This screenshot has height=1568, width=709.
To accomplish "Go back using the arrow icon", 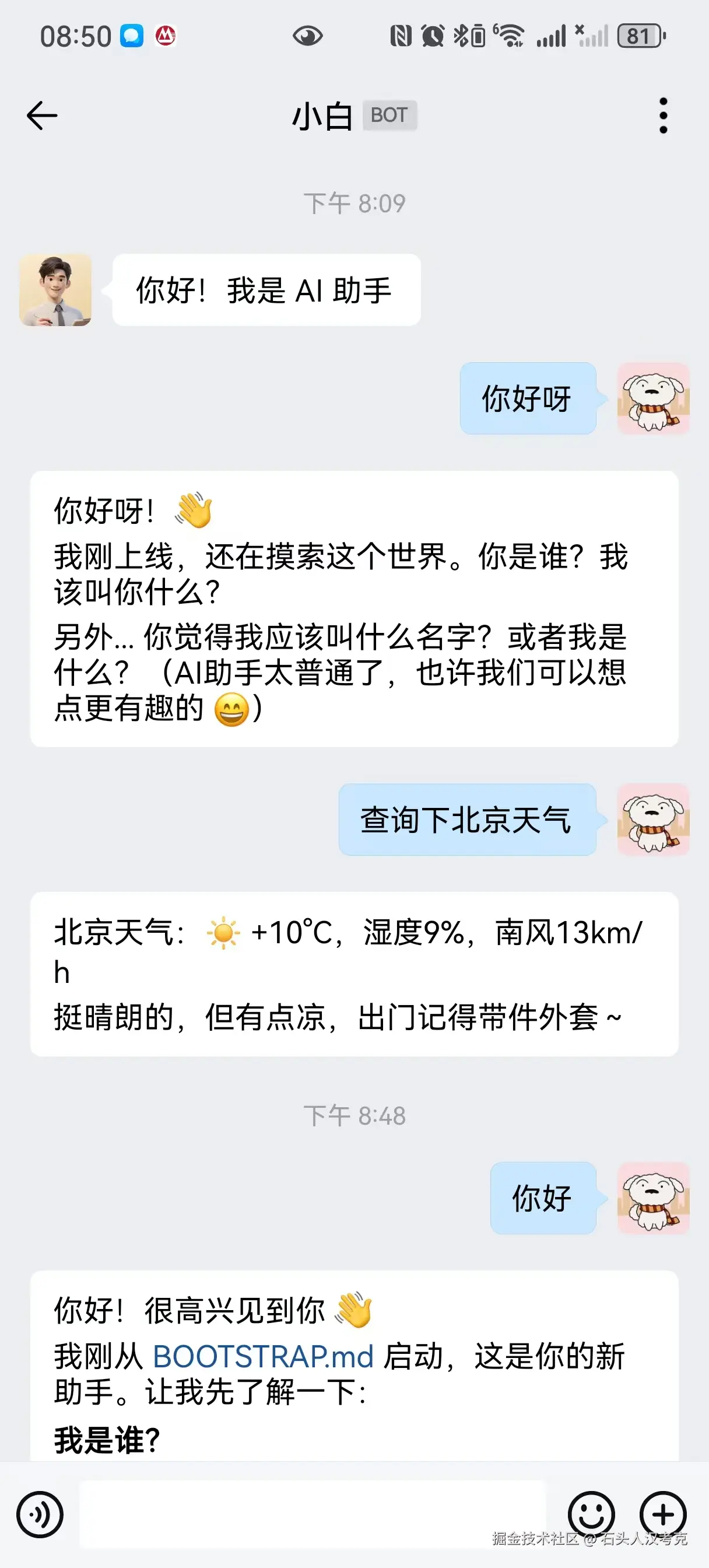I will (42, 116).
